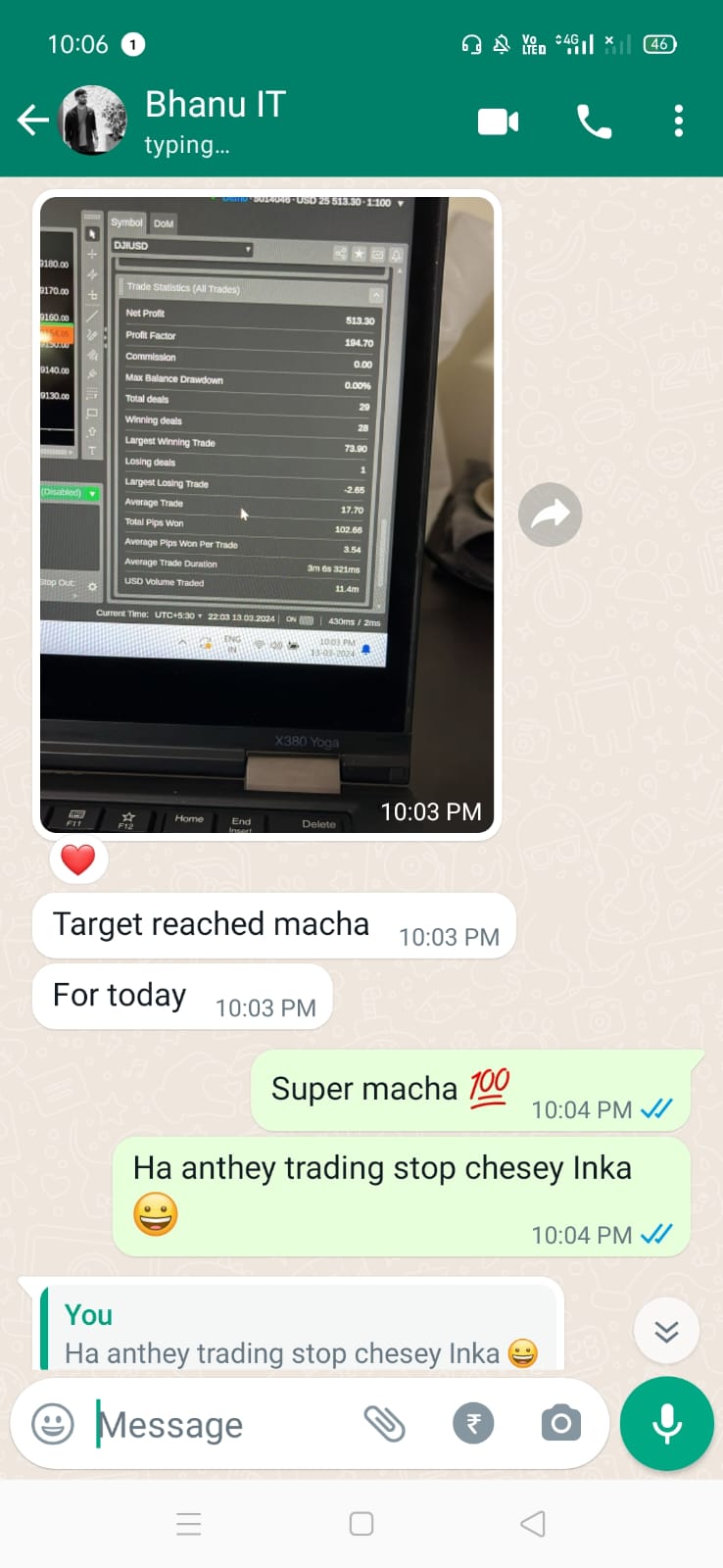The height and width of the screenshot is (1568, 723).
Task: Forward the shared photo
Action: [x=550, y=514]
